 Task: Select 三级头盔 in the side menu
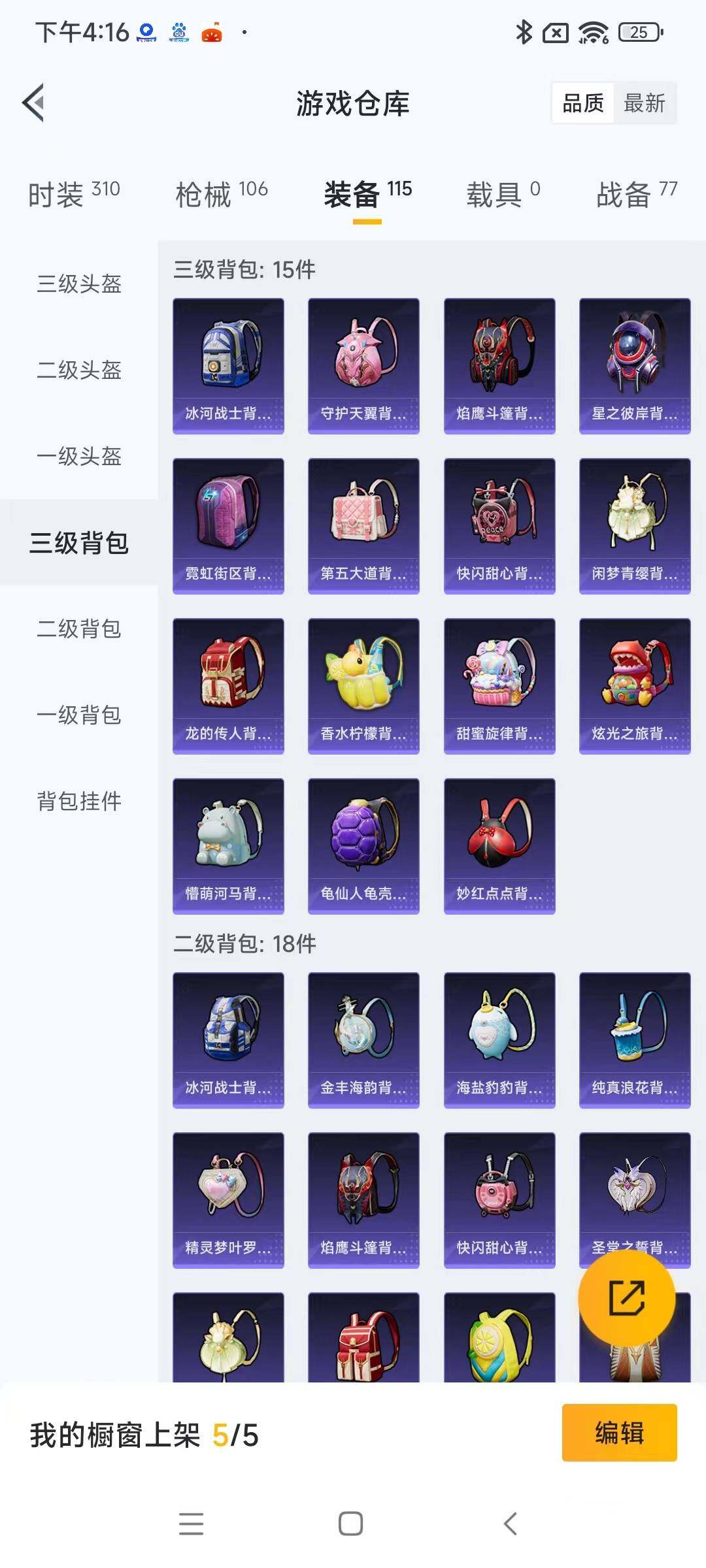click(x=79, y=284)
